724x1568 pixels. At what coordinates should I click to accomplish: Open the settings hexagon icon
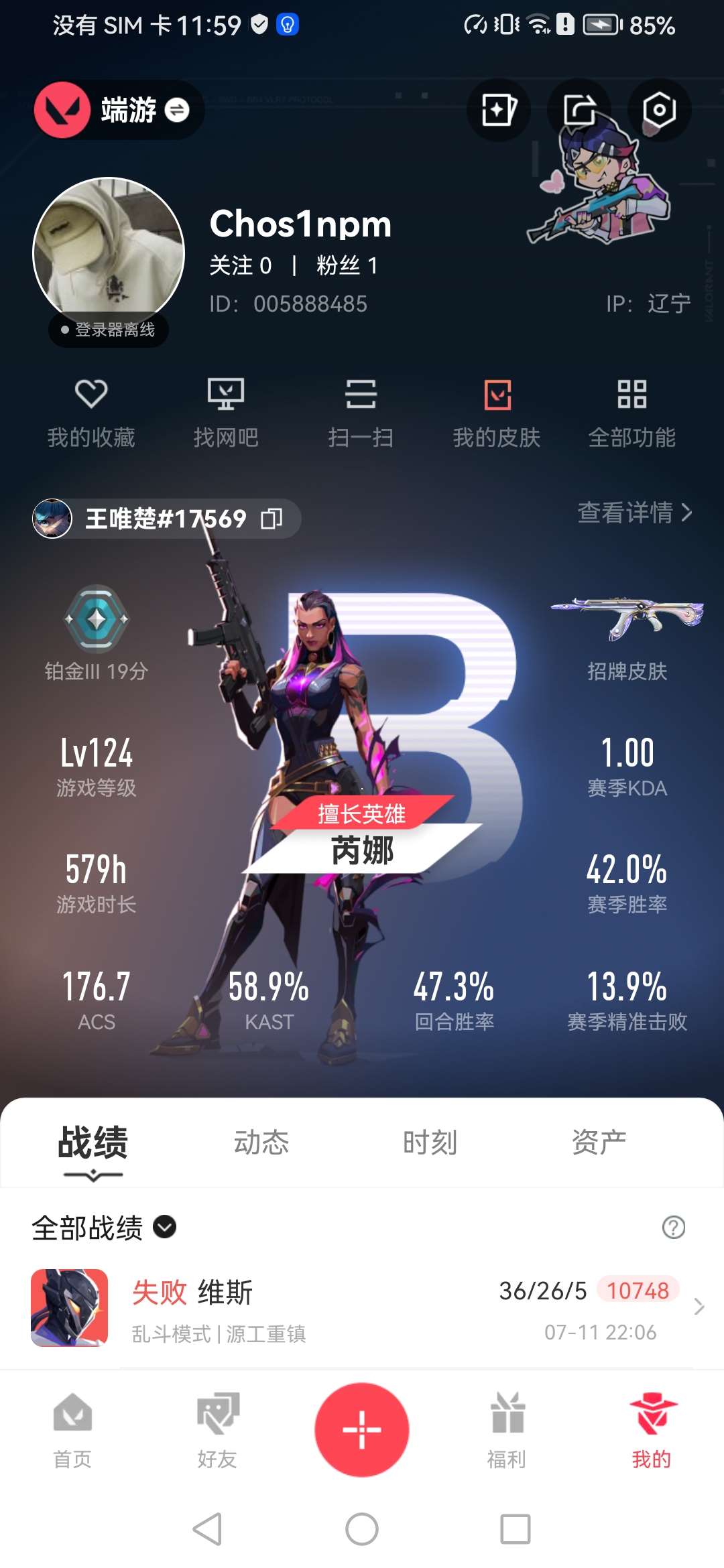(658, 110)
